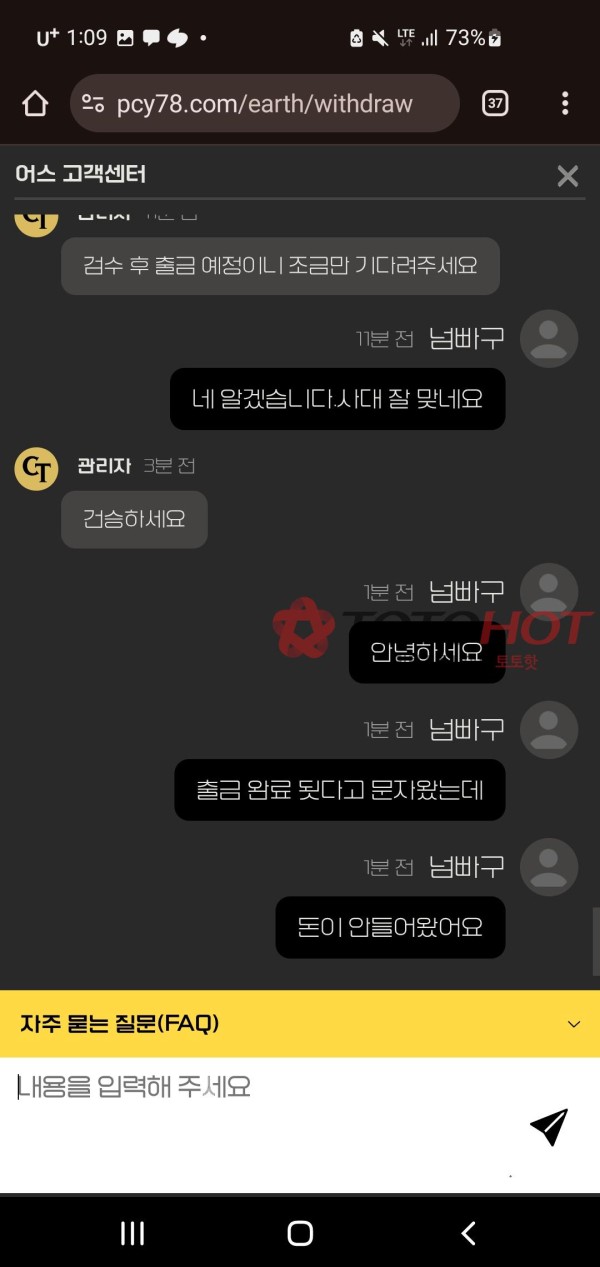
Task: Go back using the system back button
Action: (x=467, y=1233)
